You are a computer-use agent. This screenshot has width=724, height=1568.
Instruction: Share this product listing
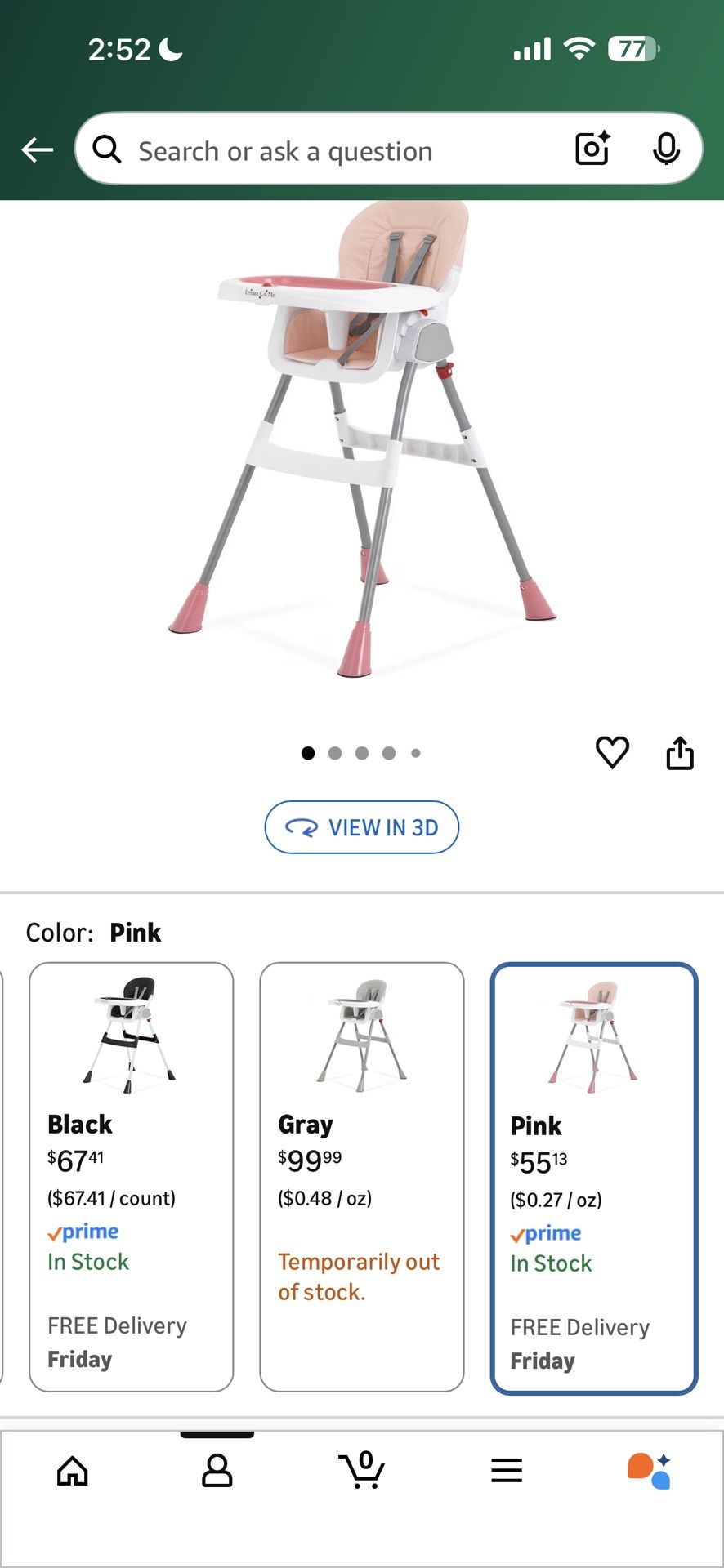pos(681,753)
